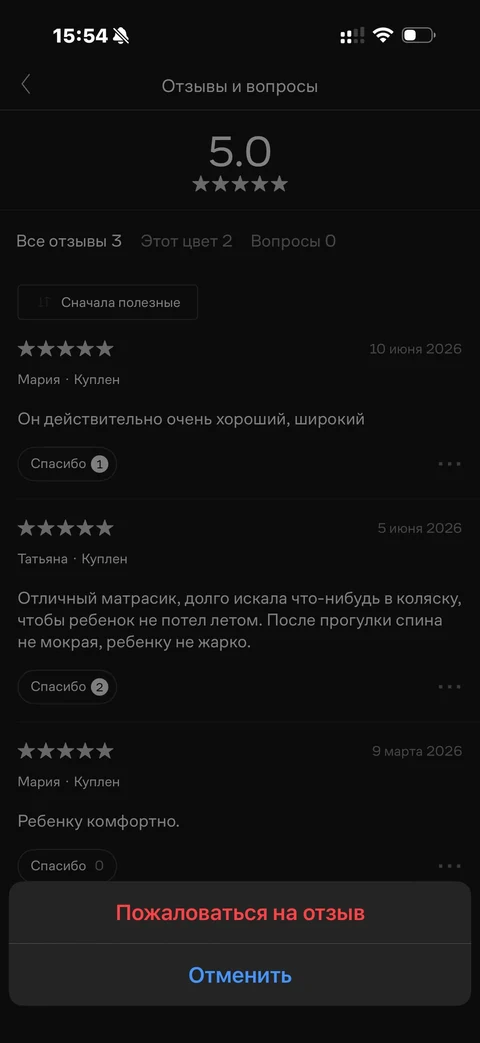Open the 'Сначала полезные' sort selector

[108, 303]
